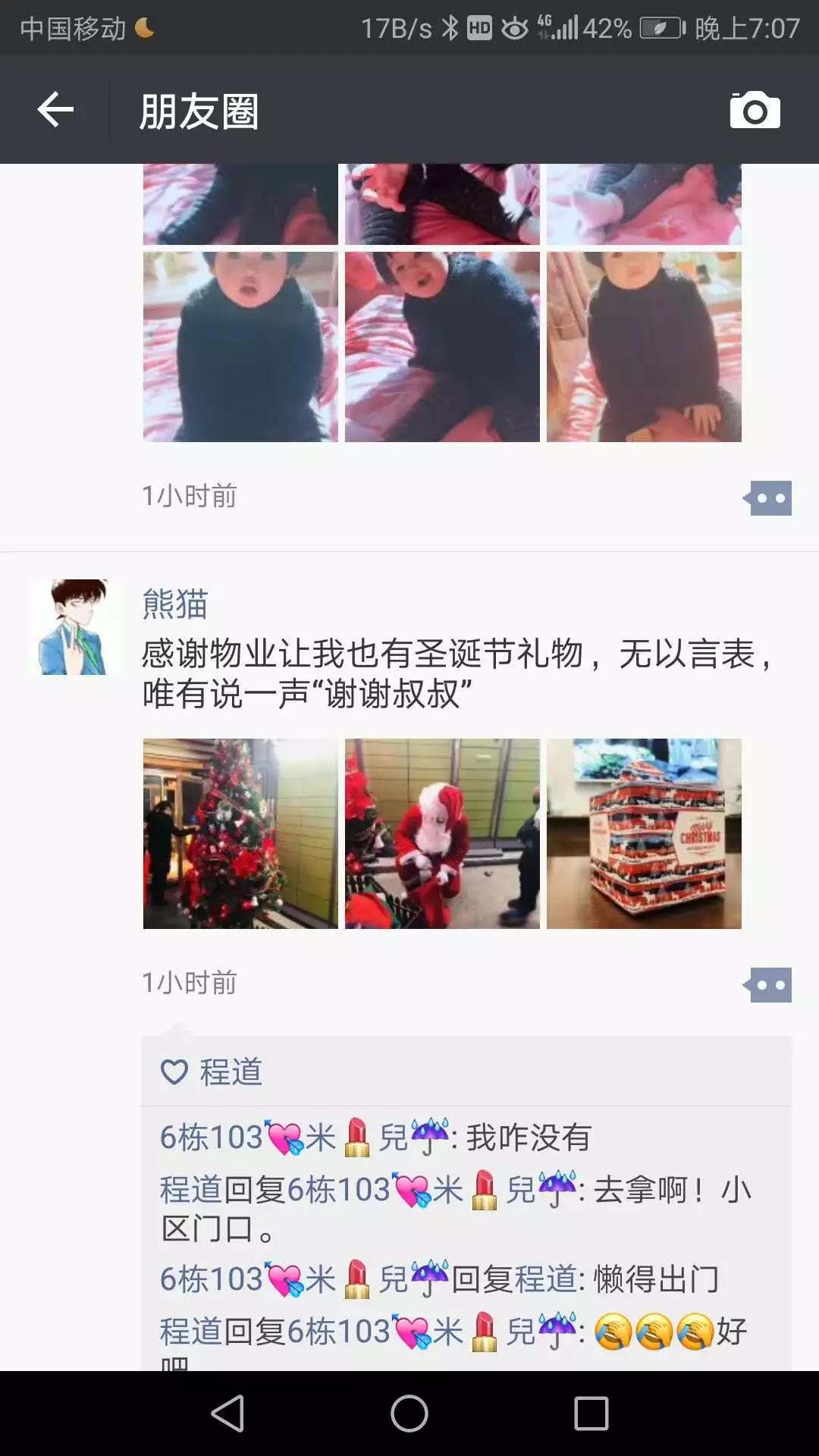View the Christmas tree photo
The height and width of the screenshot is (1456, 819).
pos(240,833)
